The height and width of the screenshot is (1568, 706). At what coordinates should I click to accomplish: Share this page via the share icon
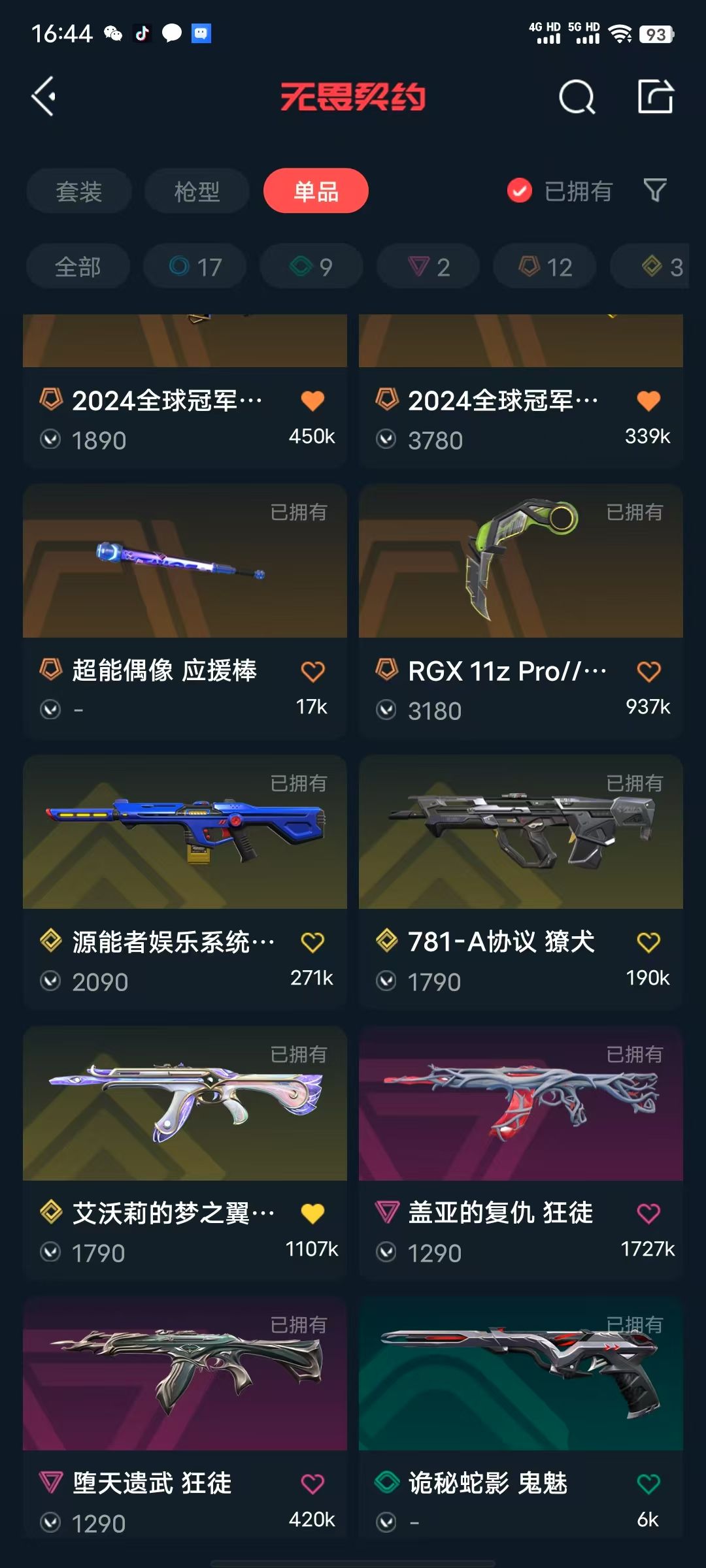point(656,97)
